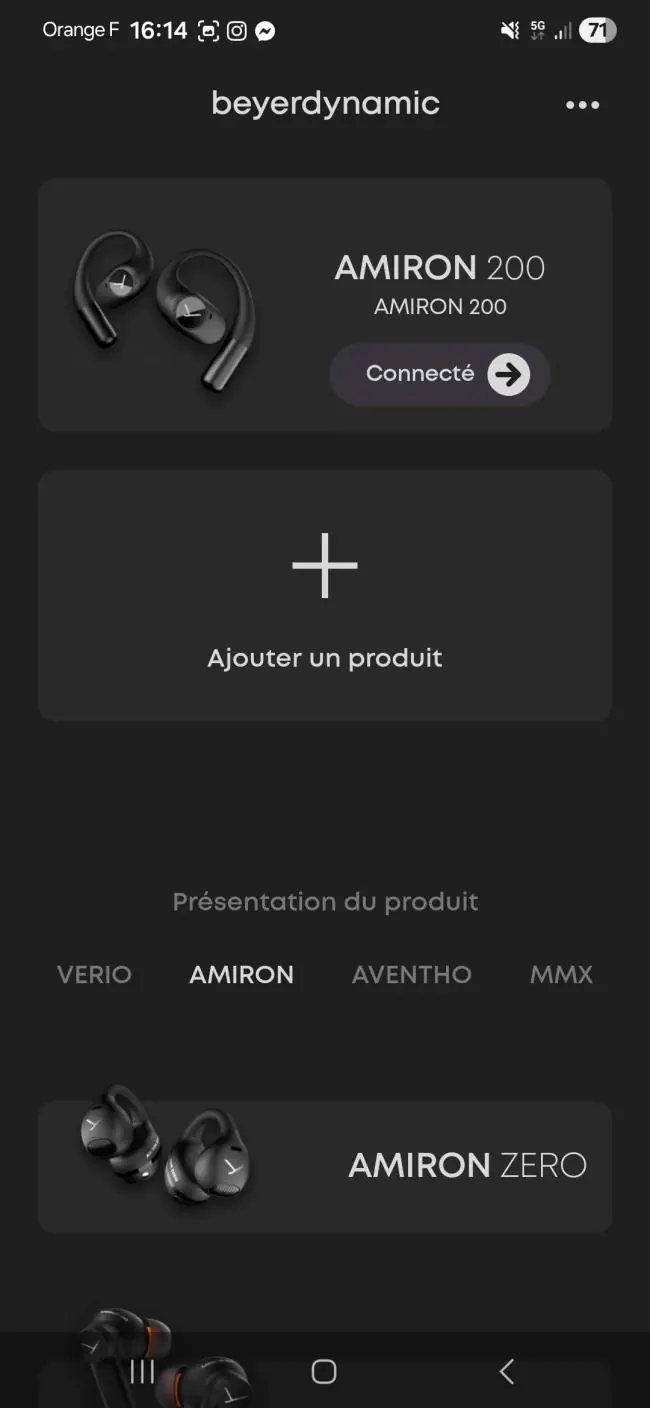Show the MMX product tab
Image resolution: width=650 pixels, height=1408 pixels.
(561, 974)
